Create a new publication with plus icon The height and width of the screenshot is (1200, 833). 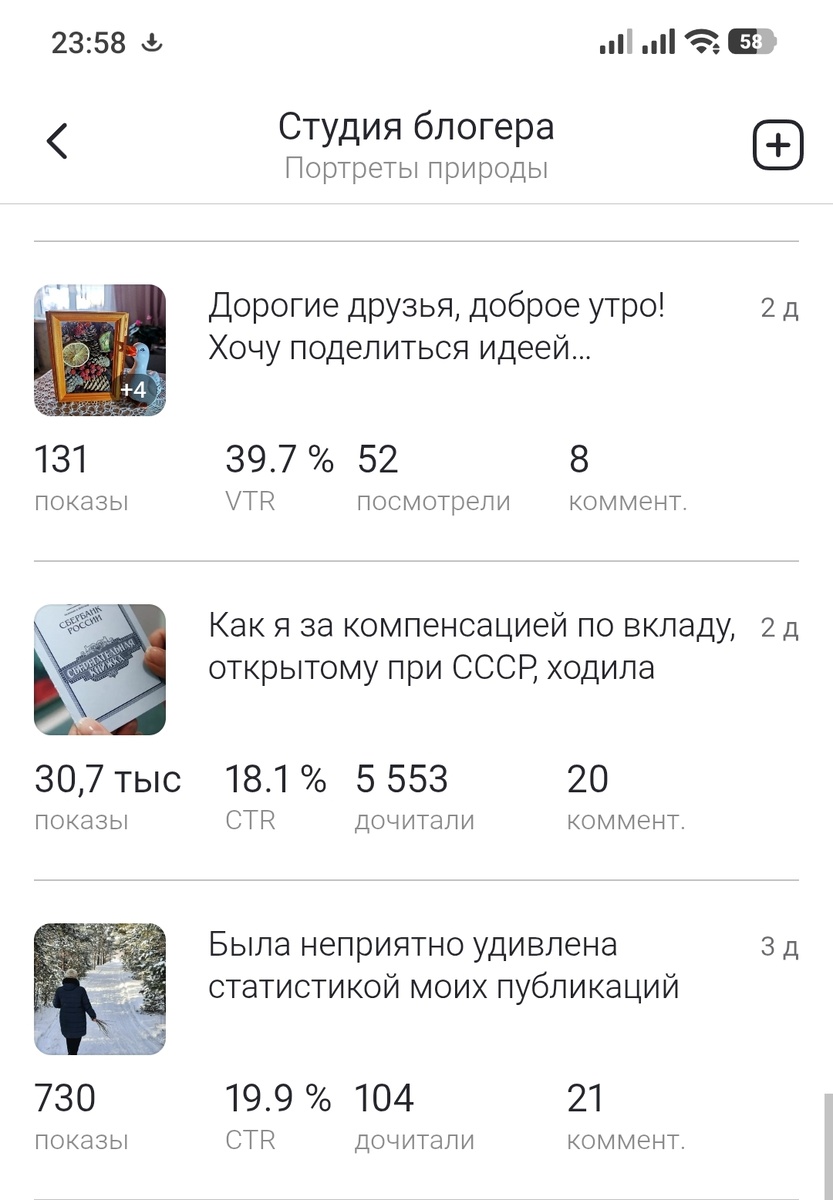click(777, 146)
